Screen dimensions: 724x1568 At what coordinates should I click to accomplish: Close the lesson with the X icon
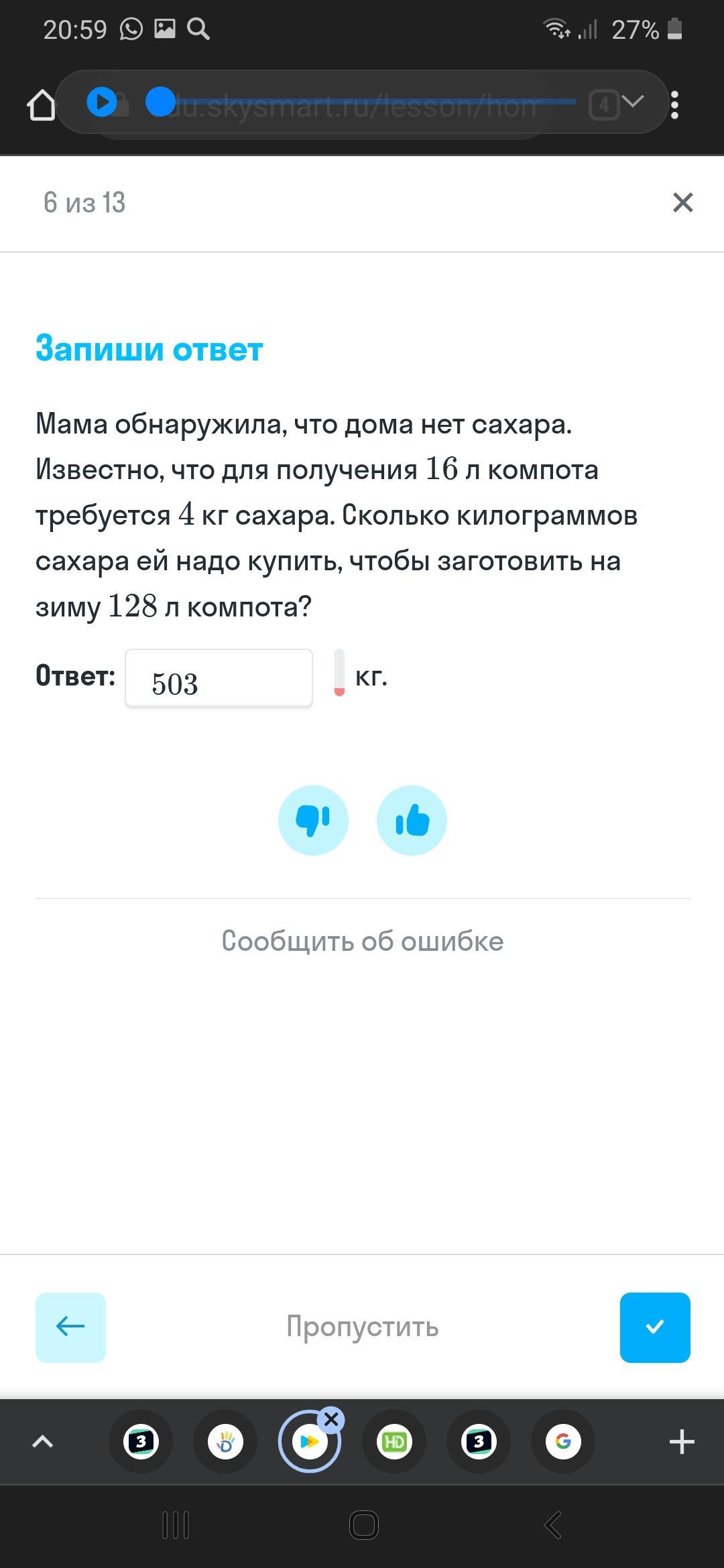pos(682,202)
